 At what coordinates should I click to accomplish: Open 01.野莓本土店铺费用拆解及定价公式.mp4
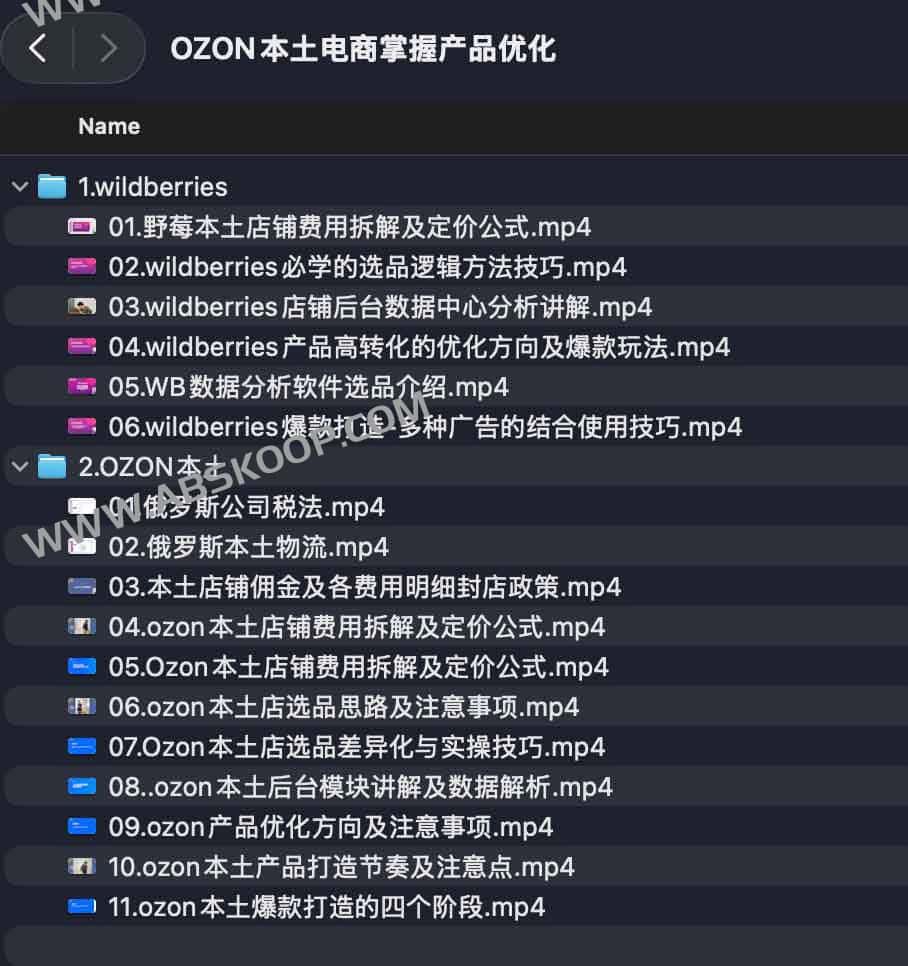click(349, 227)
